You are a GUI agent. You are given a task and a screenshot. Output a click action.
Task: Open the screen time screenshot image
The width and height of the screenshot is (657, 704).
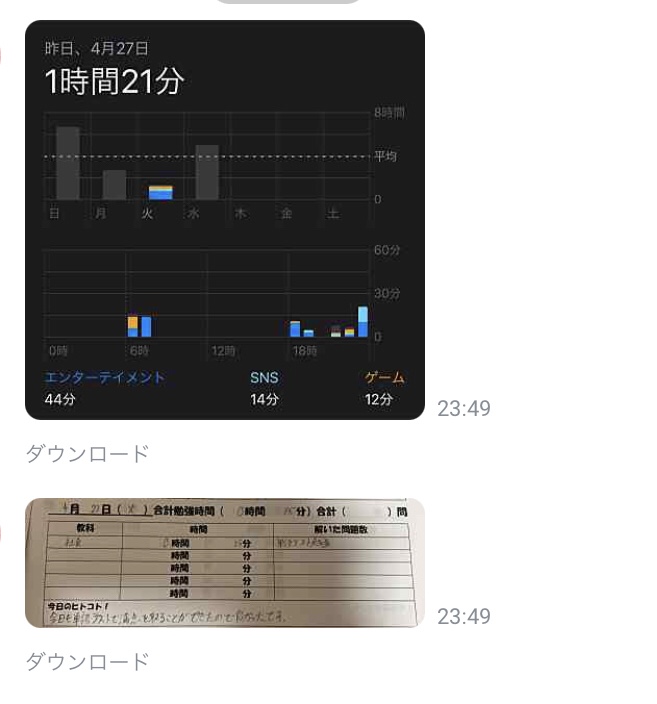point(225,220)
